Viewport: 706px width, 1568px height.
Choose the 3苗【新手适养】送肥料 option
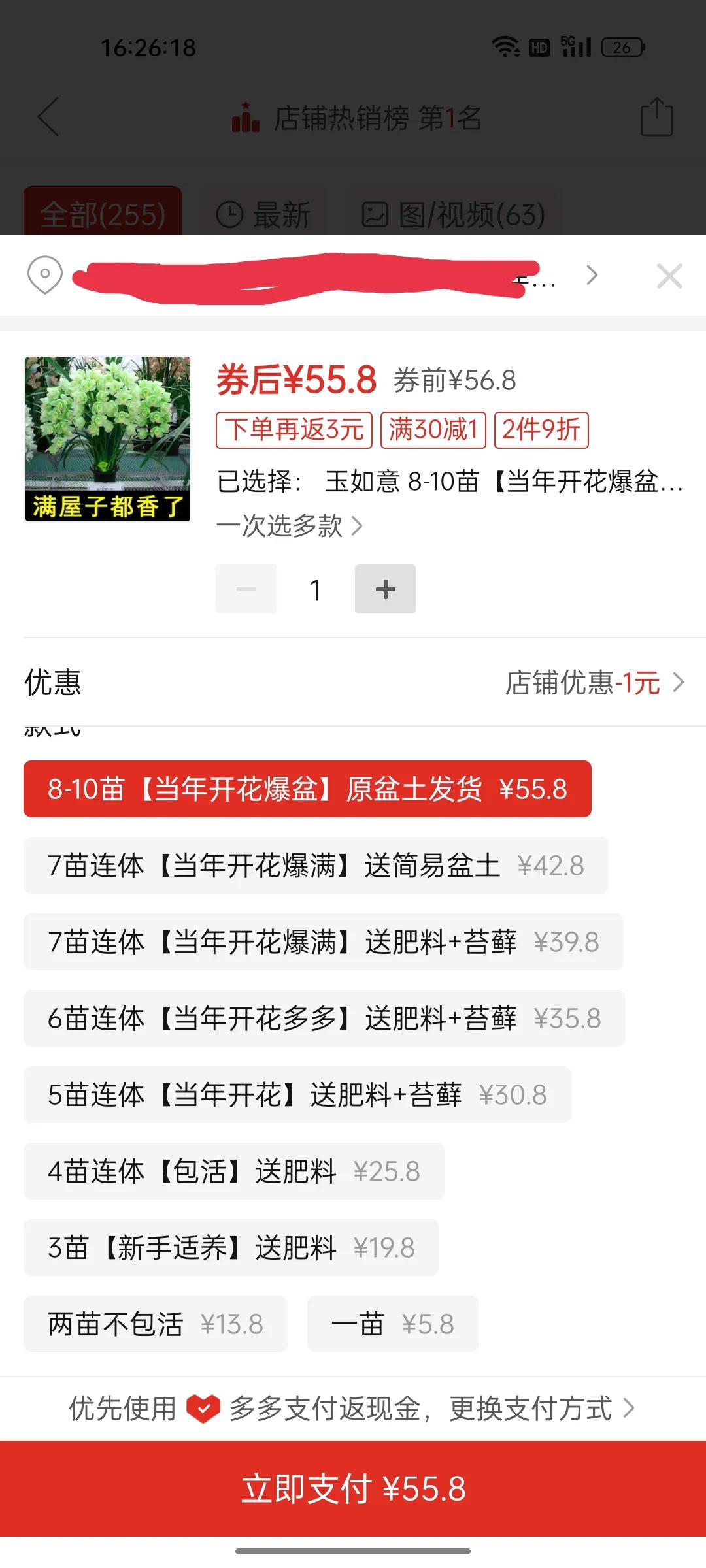[231, 1248]
